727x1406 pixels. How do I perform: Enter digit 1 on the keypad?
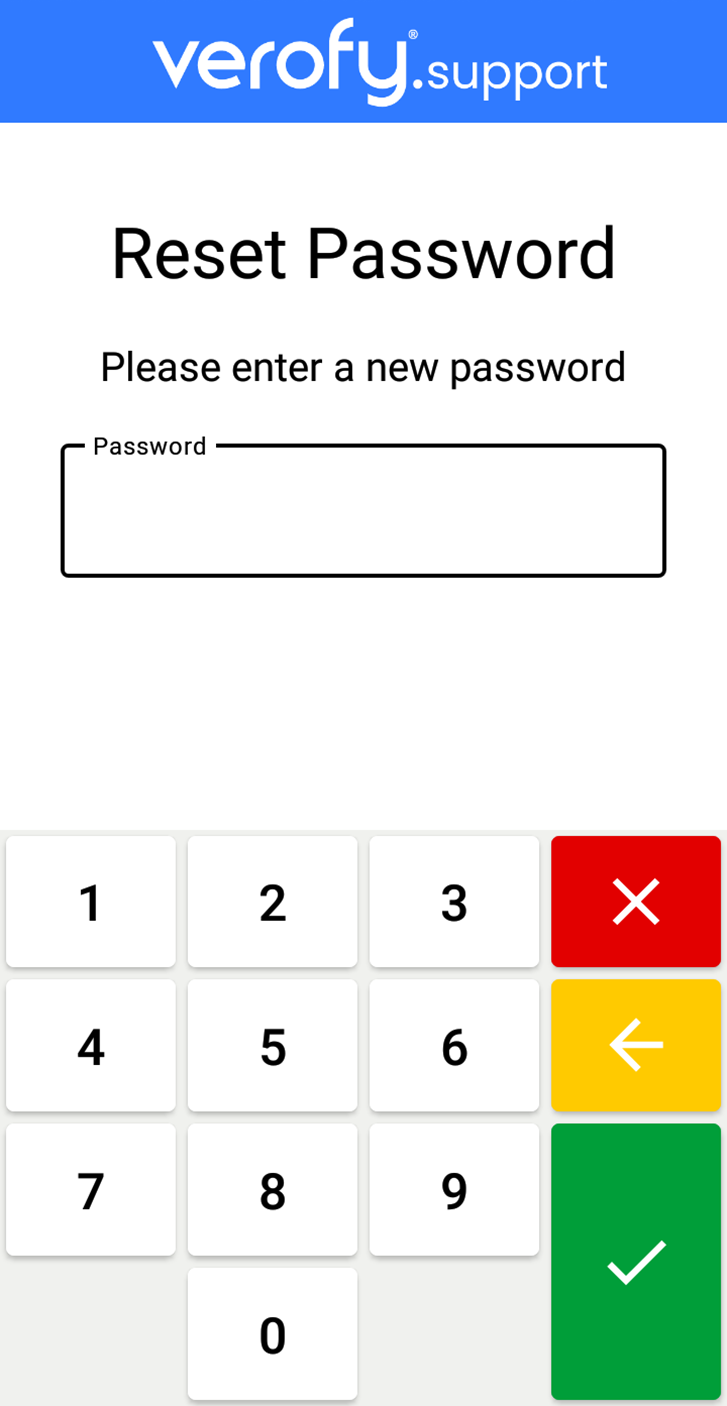pyautogui.click(x=91, y=902)
